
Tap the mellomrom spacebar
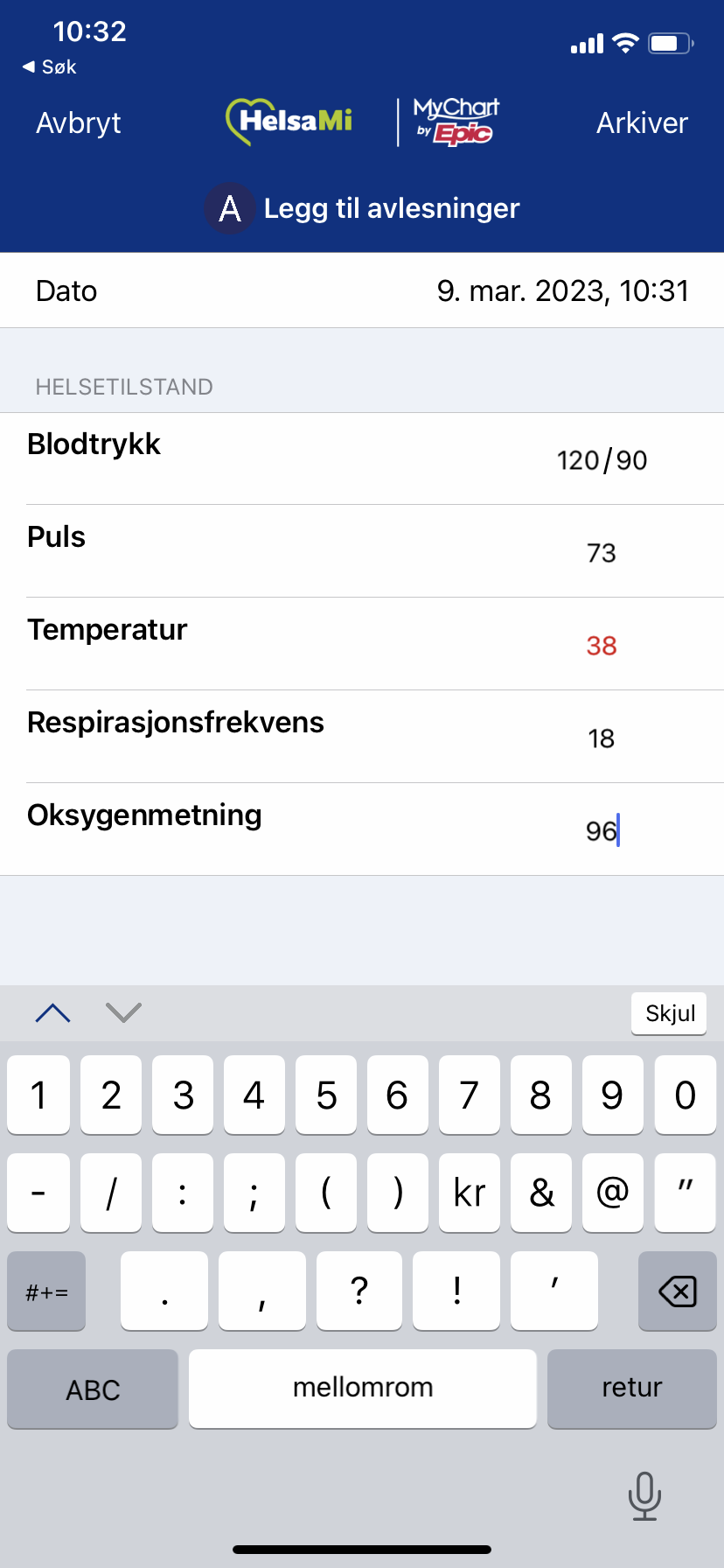pyautogui.click(x=362, y=1388)
